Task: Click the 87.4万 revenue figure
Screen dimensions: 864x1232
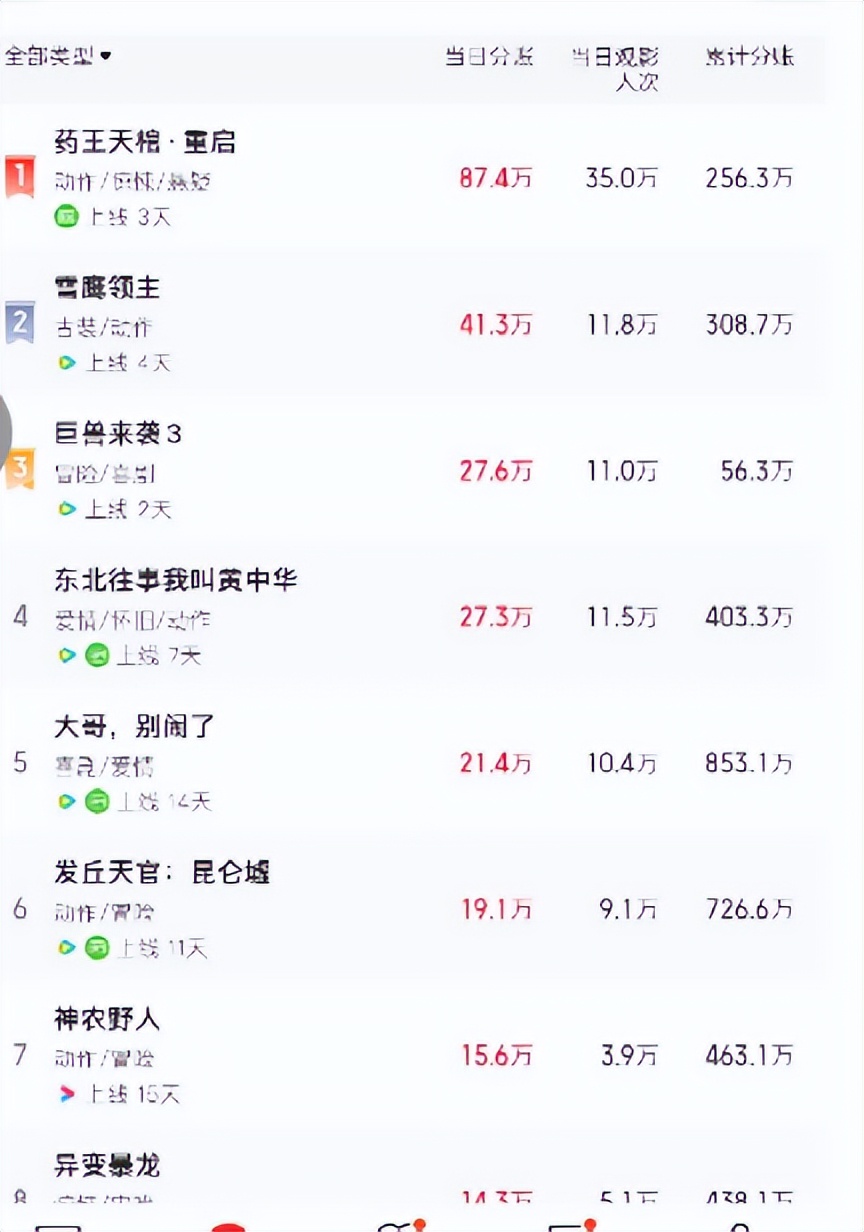Action: point(495,178)
